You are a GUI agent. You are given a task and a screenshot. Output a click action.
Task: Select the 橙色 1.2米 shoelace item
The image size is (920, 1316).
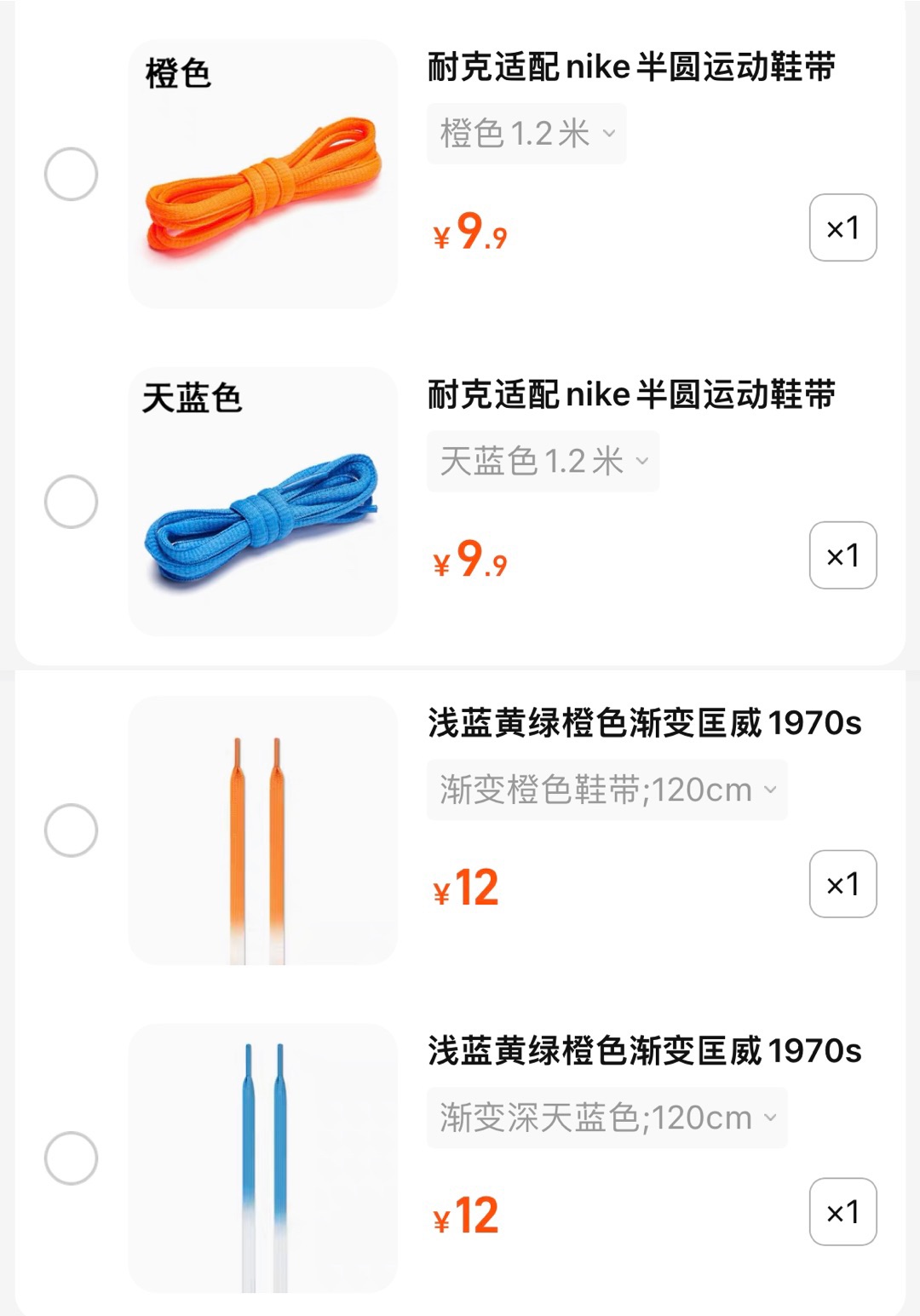click(x=71, y=174)
